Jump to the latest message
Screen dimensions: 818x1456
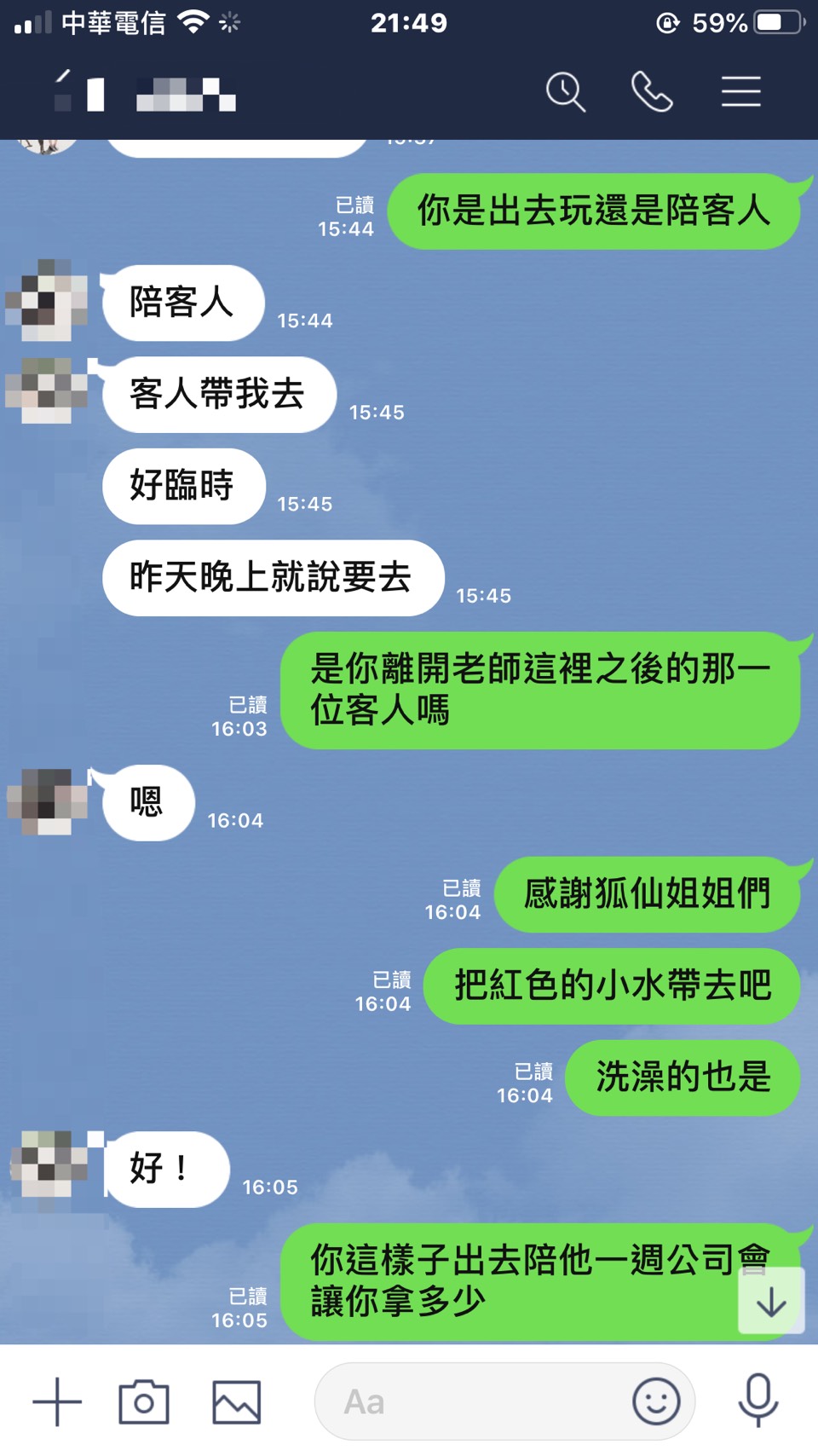[771, 1301]
